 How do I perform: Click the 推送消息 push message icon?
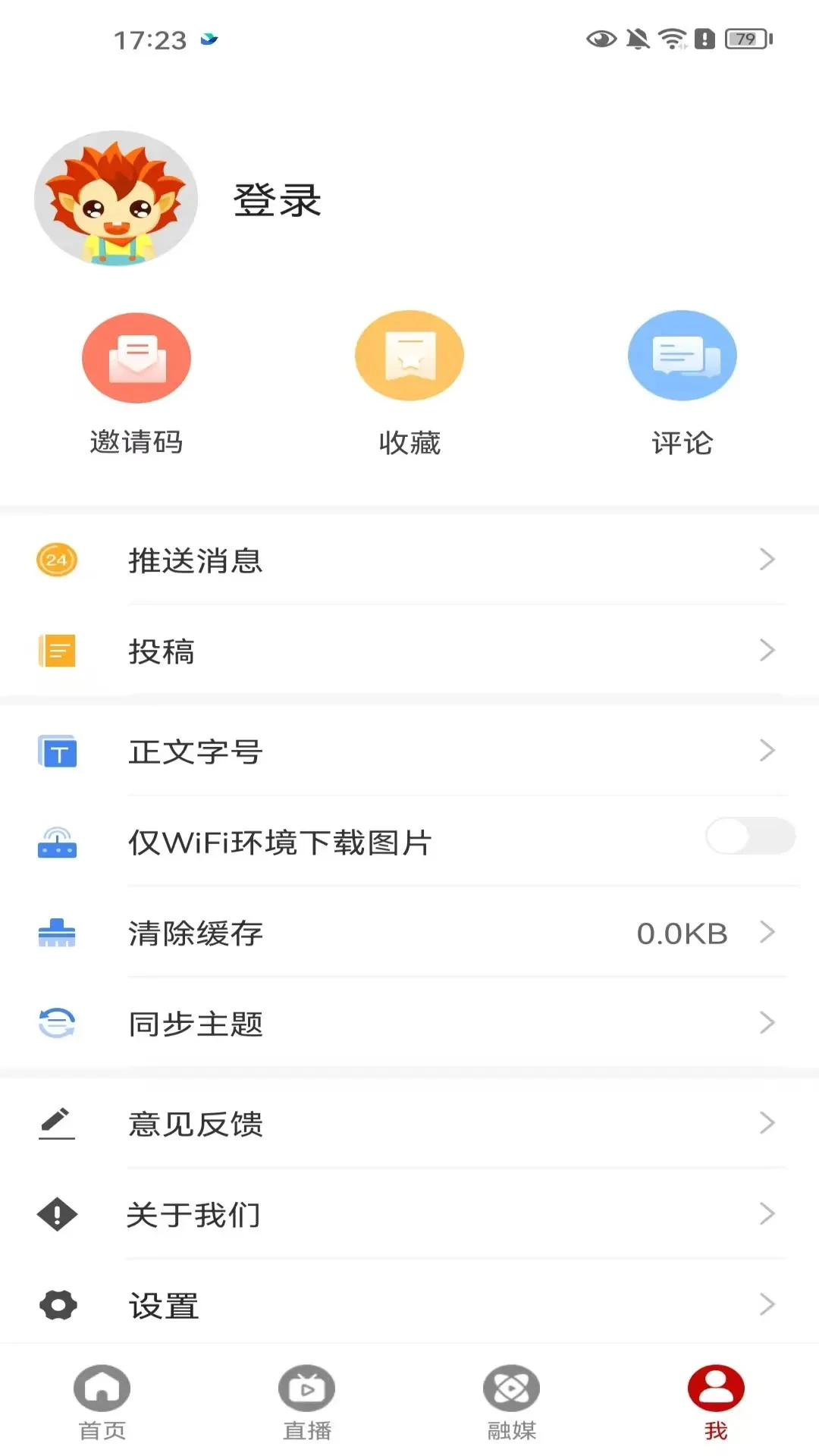coord(55,560)
